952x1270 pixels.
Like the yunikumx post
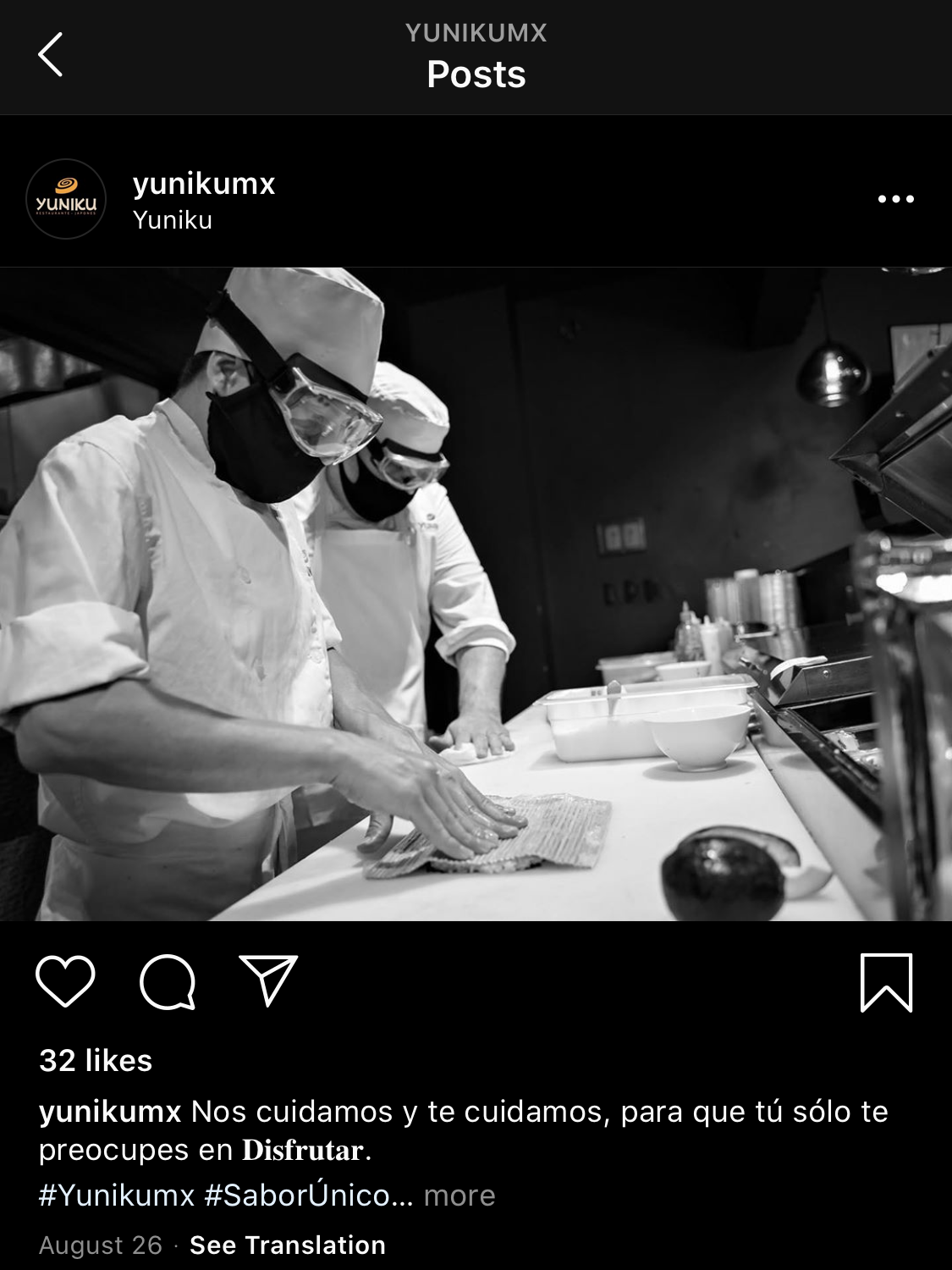click(x=65, y=982)
